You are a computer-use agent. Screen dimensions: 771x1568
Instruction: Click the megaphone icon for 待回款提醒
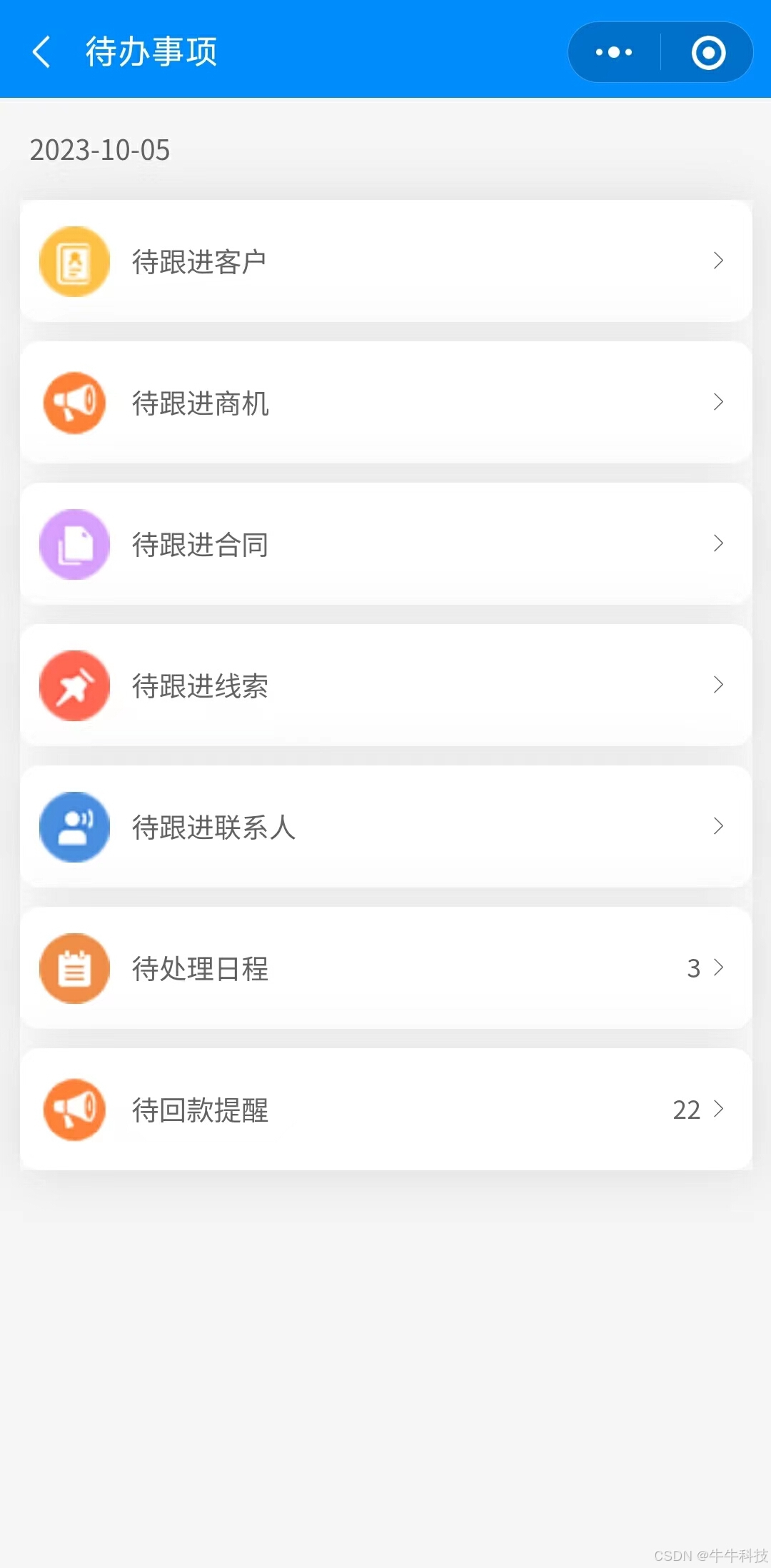tap(74, 1109)
